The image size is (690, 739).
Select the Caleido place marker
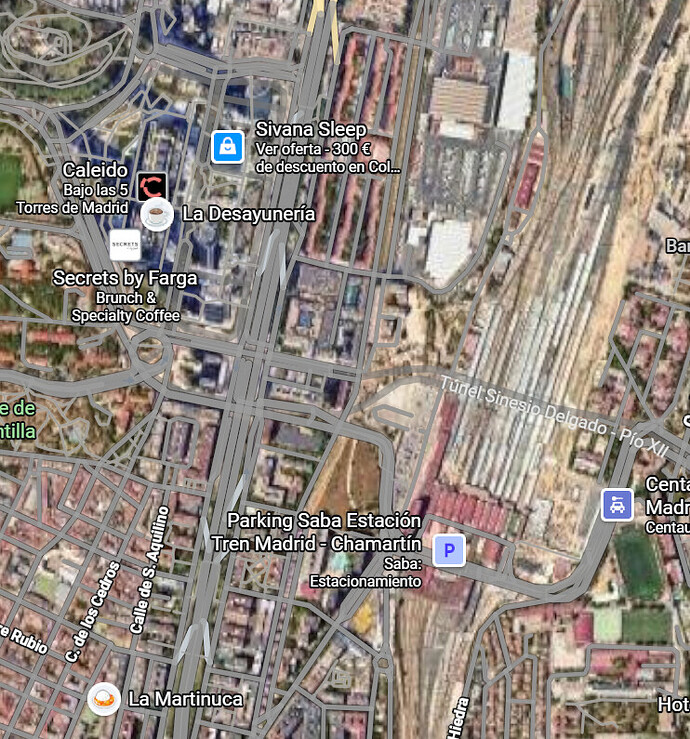coord(152,185)
